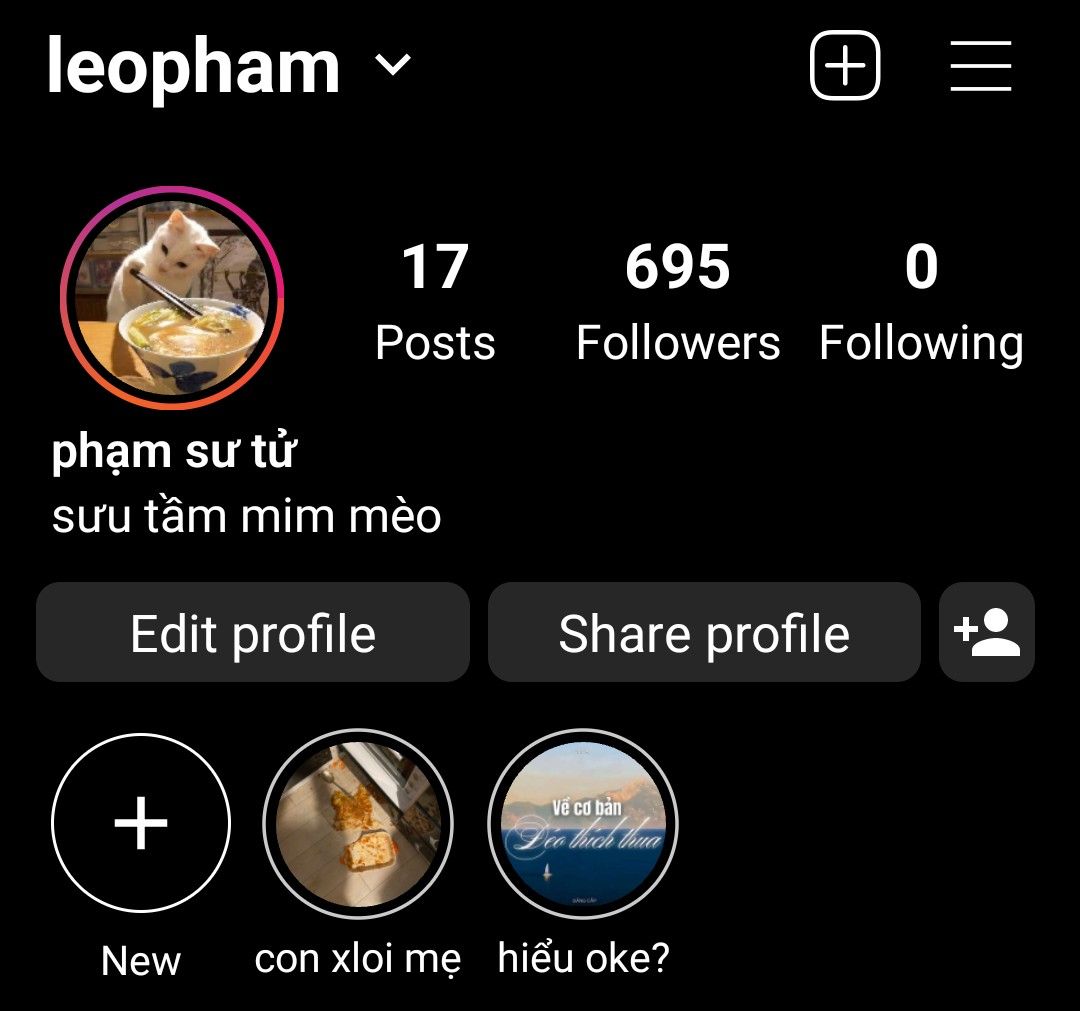Screen dimensions: 1080x1011
Task: Tap Edit profile
Action: (253, 633)
